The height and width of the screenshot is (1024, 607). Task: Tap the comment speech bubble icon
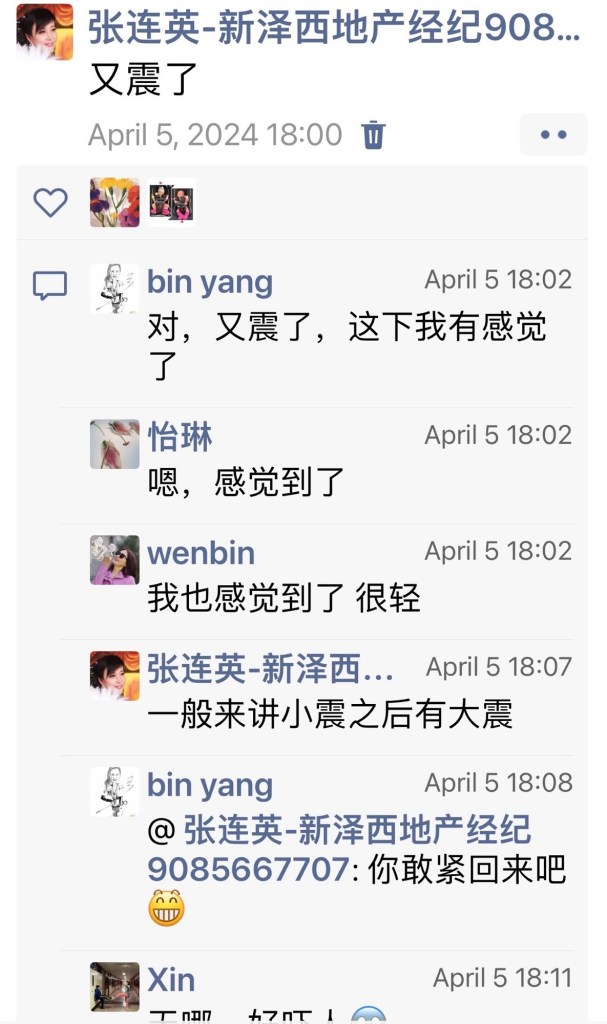(x=50, y=286)
